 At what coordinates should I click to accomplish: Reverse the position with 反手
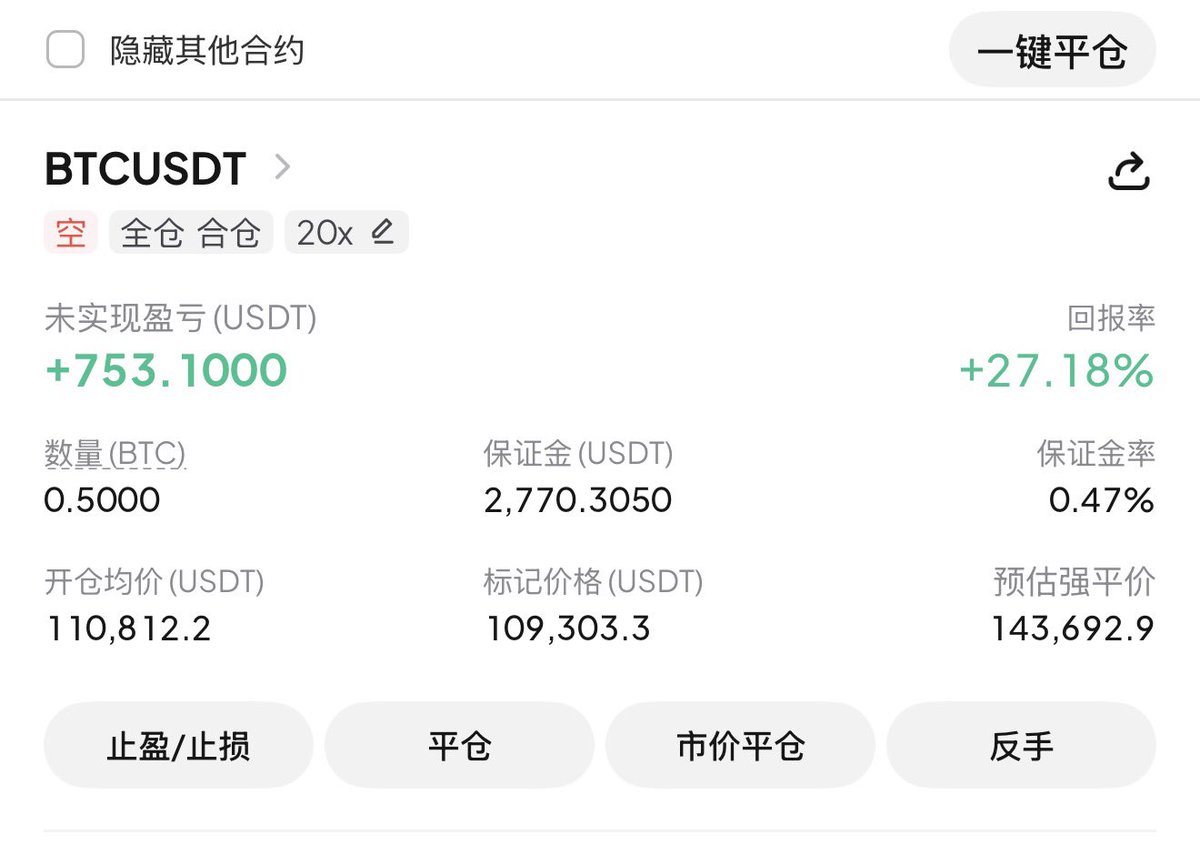pyautogui.click(x=1021, y=745)
